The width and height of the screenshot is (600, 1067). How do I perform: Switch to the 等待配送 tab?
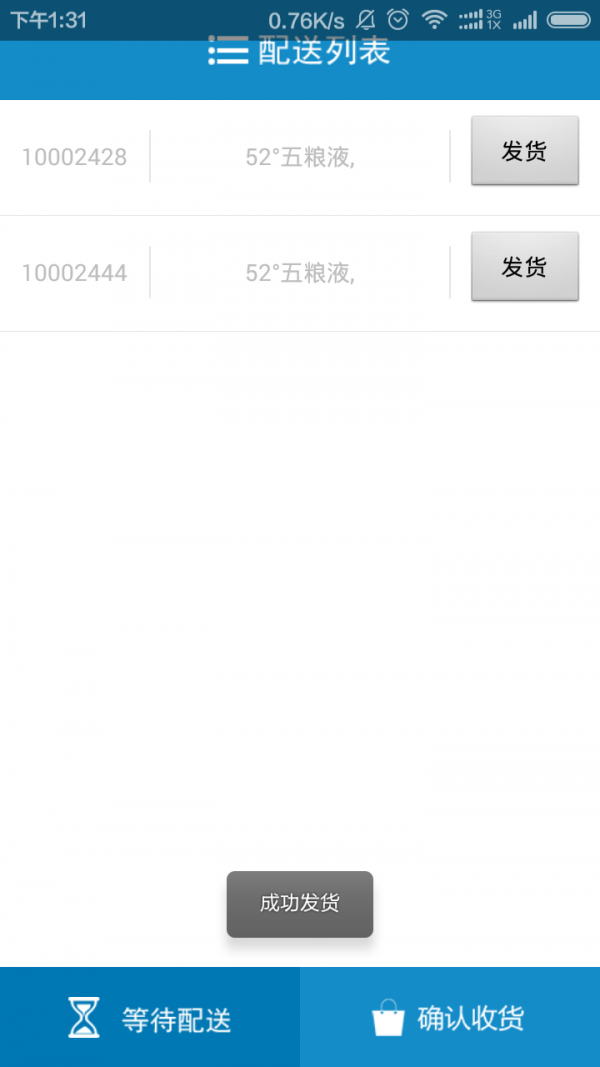tap(150, 1018)
